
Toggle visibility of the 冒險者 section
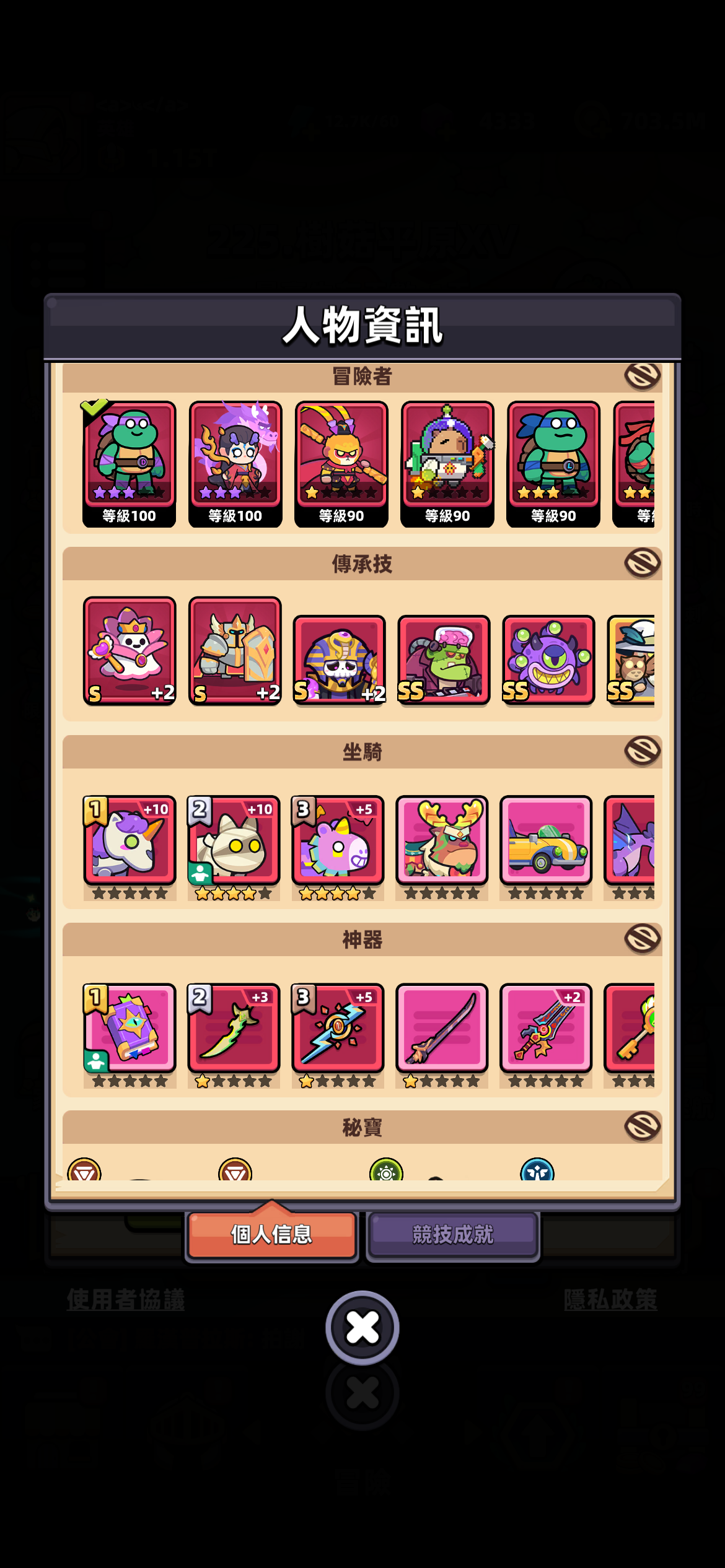pyautogui.click(x=642, y=375)
